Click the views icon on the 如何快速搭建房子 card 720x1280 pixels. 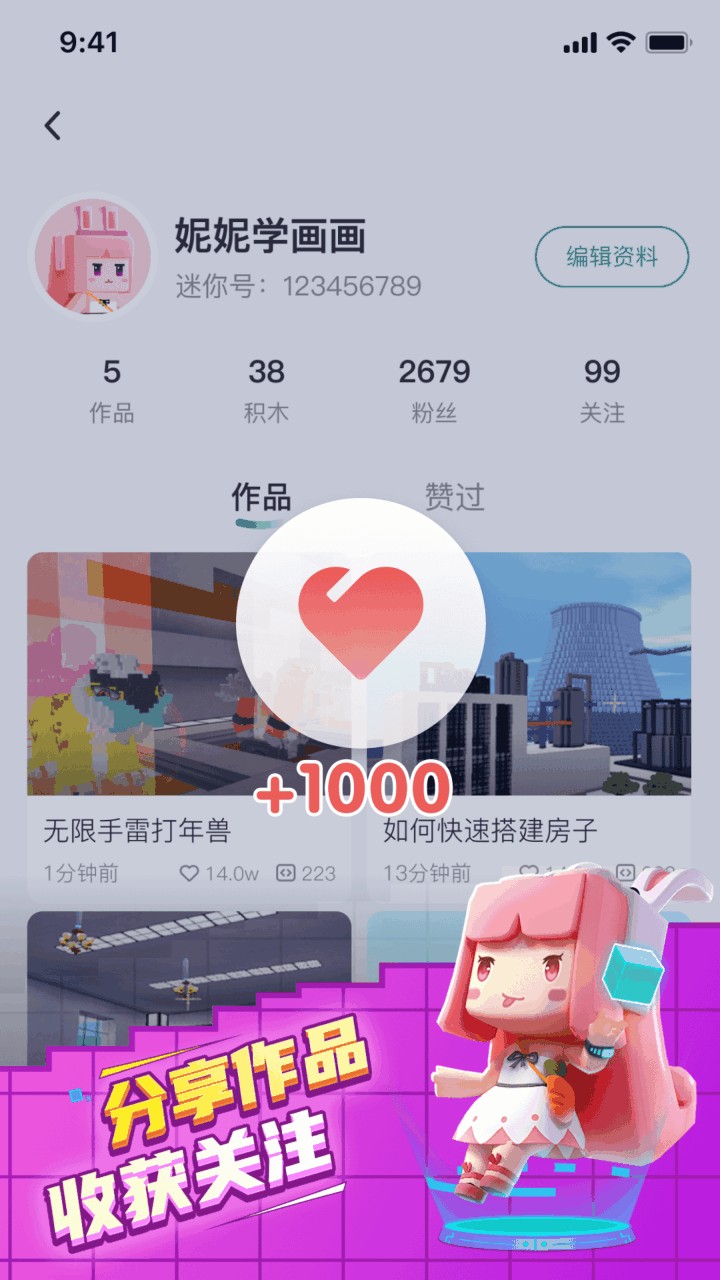[x=628, y=873]
